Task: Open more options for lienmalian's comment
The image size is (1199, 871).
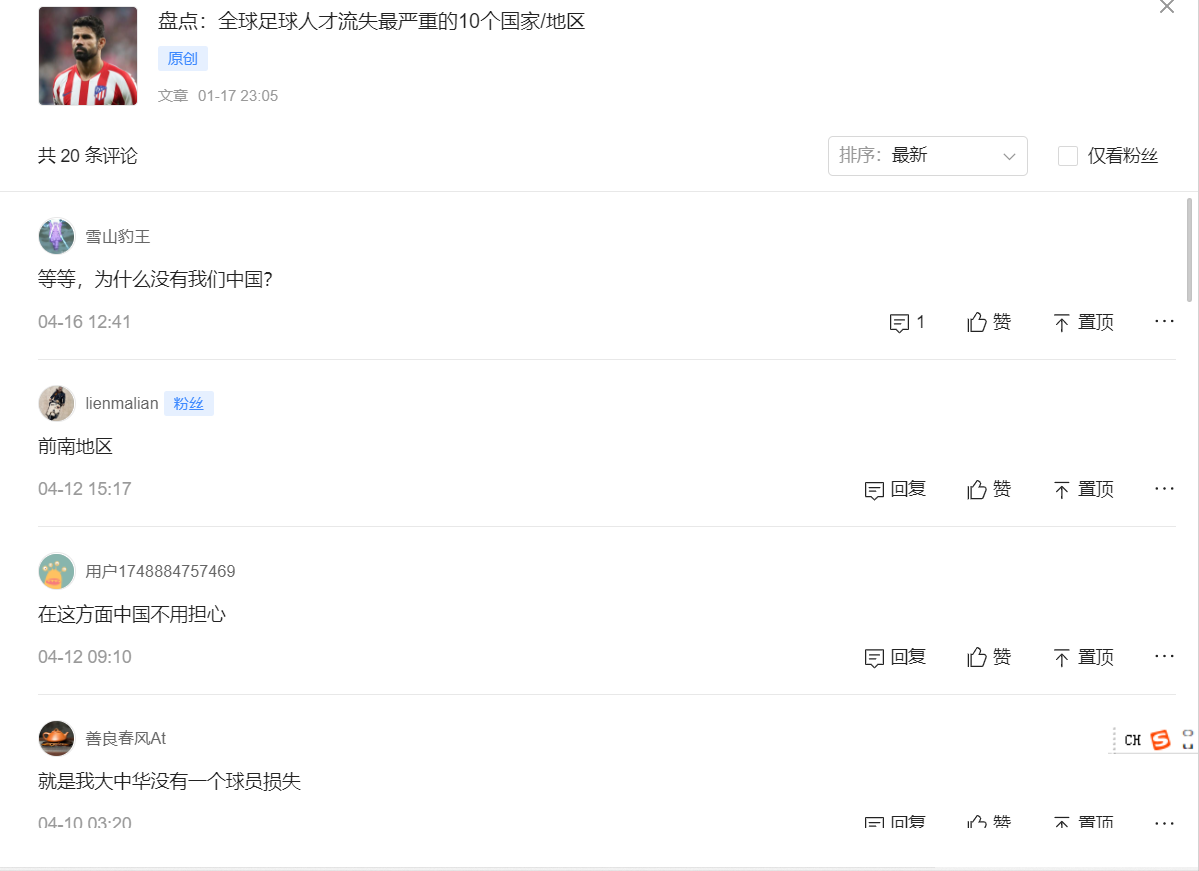Action: click(1164, 488)
